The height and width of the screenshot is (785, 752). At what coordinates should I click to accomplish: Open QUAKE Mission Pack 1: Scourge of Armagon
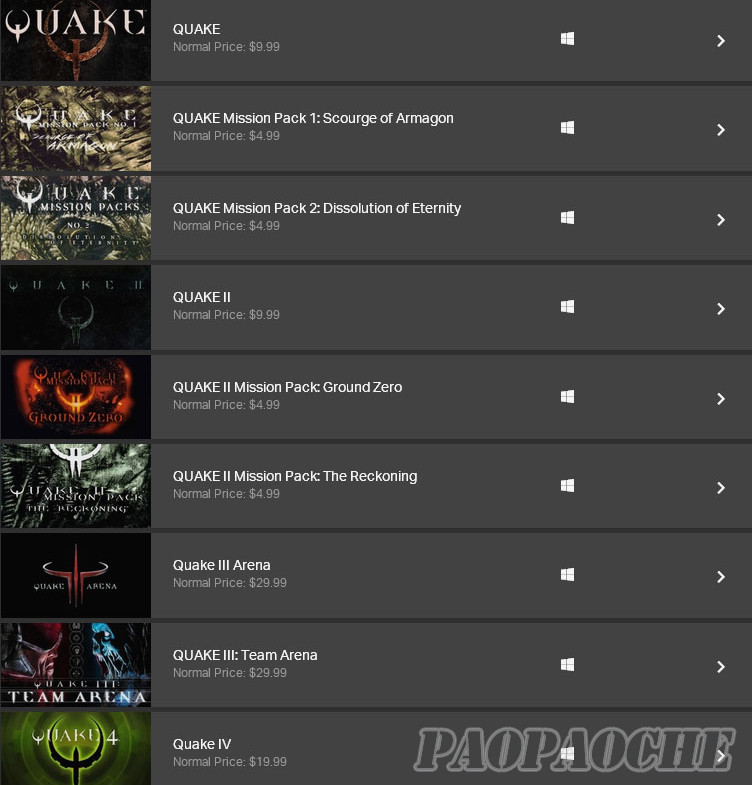[312, 119]
